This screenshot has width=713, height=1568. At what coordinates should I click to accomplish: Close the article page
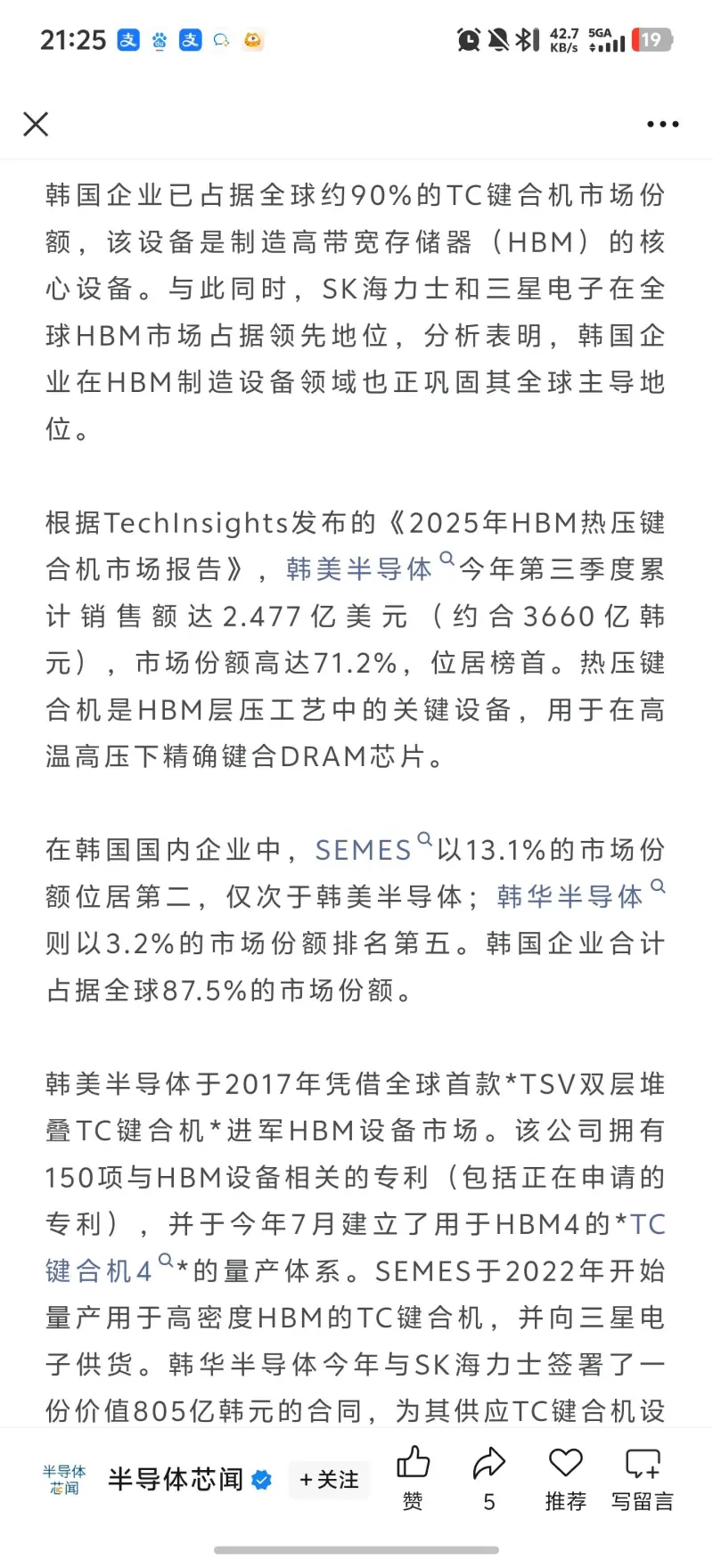36,124
